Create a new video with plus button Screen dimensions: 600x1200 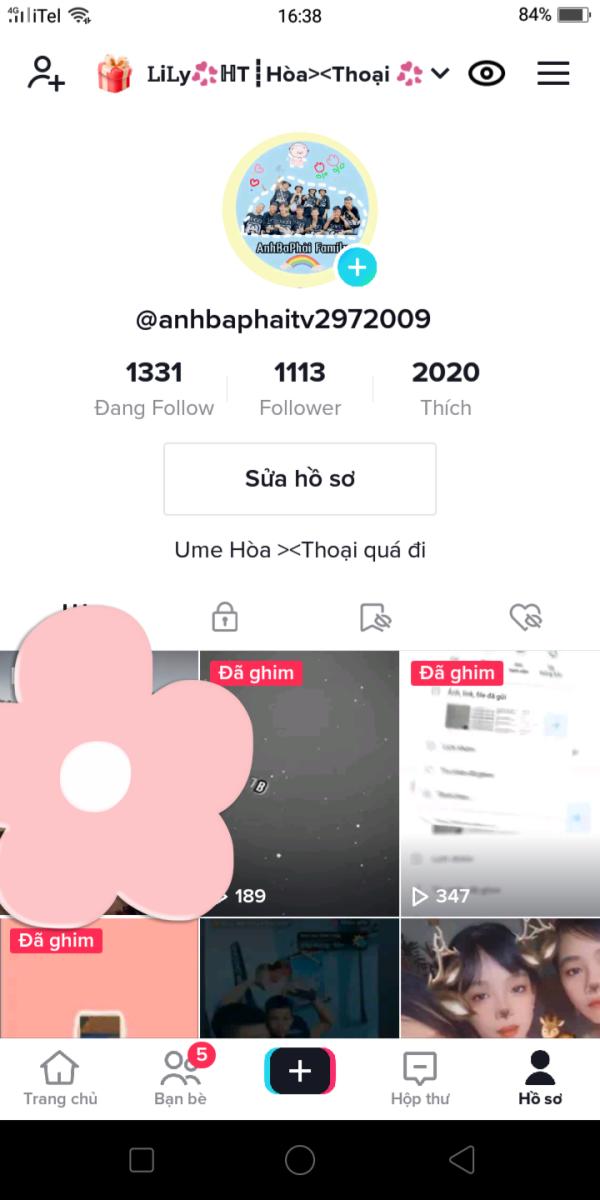(300, 1071)
